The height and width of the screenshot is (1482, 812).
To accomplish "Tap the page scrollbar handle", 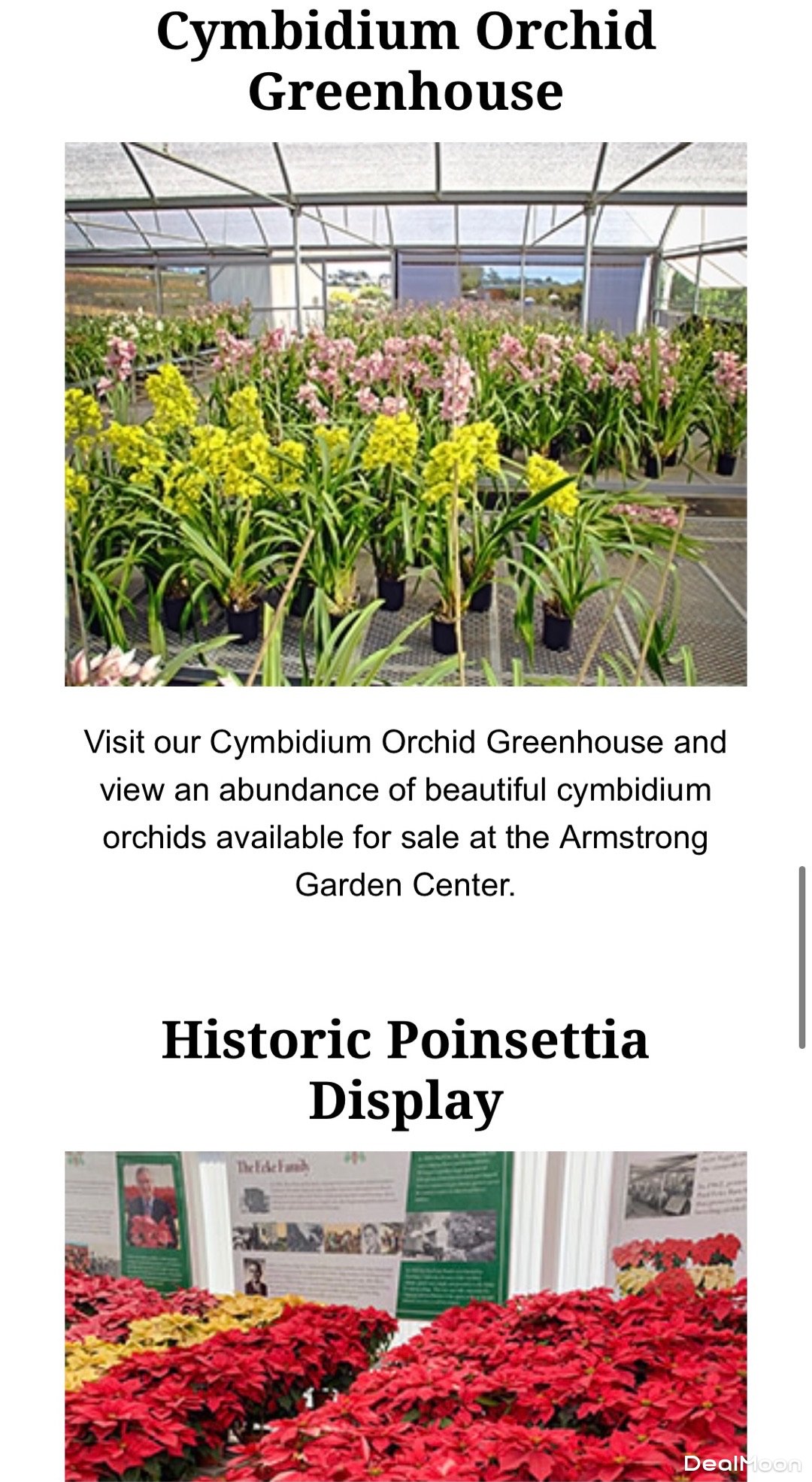I will click(802, 956).
